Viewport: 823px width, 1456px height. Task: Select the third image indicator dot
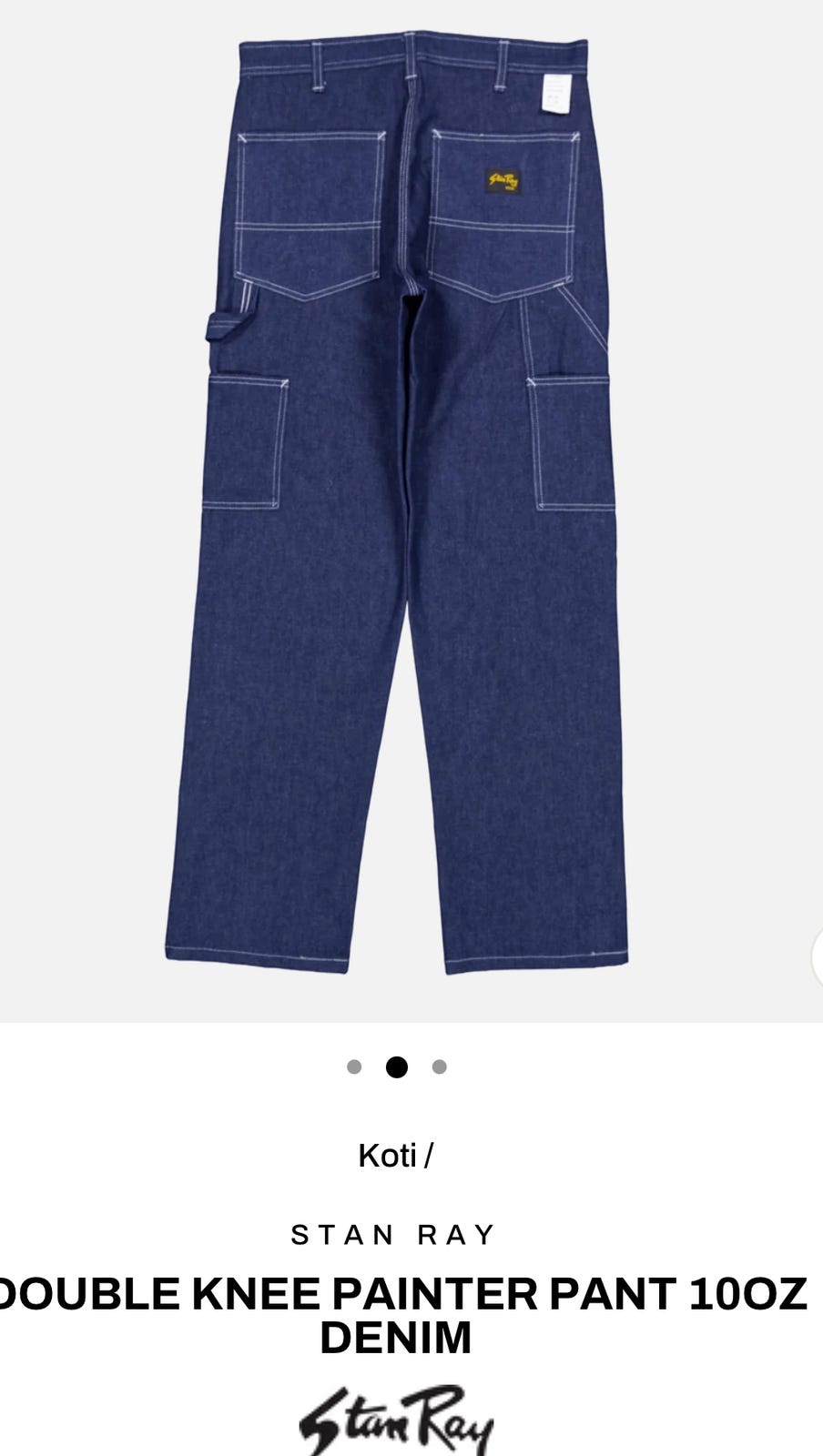(440, 1067)
